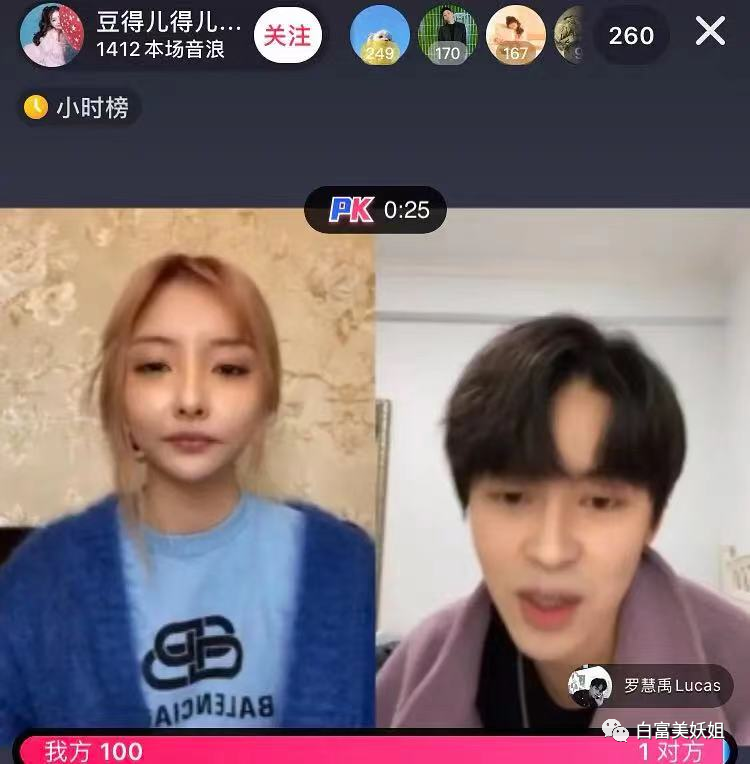This screenshot has height=764, width=750.
Task: Open the streamer's profile avatar
Action: 52,35
